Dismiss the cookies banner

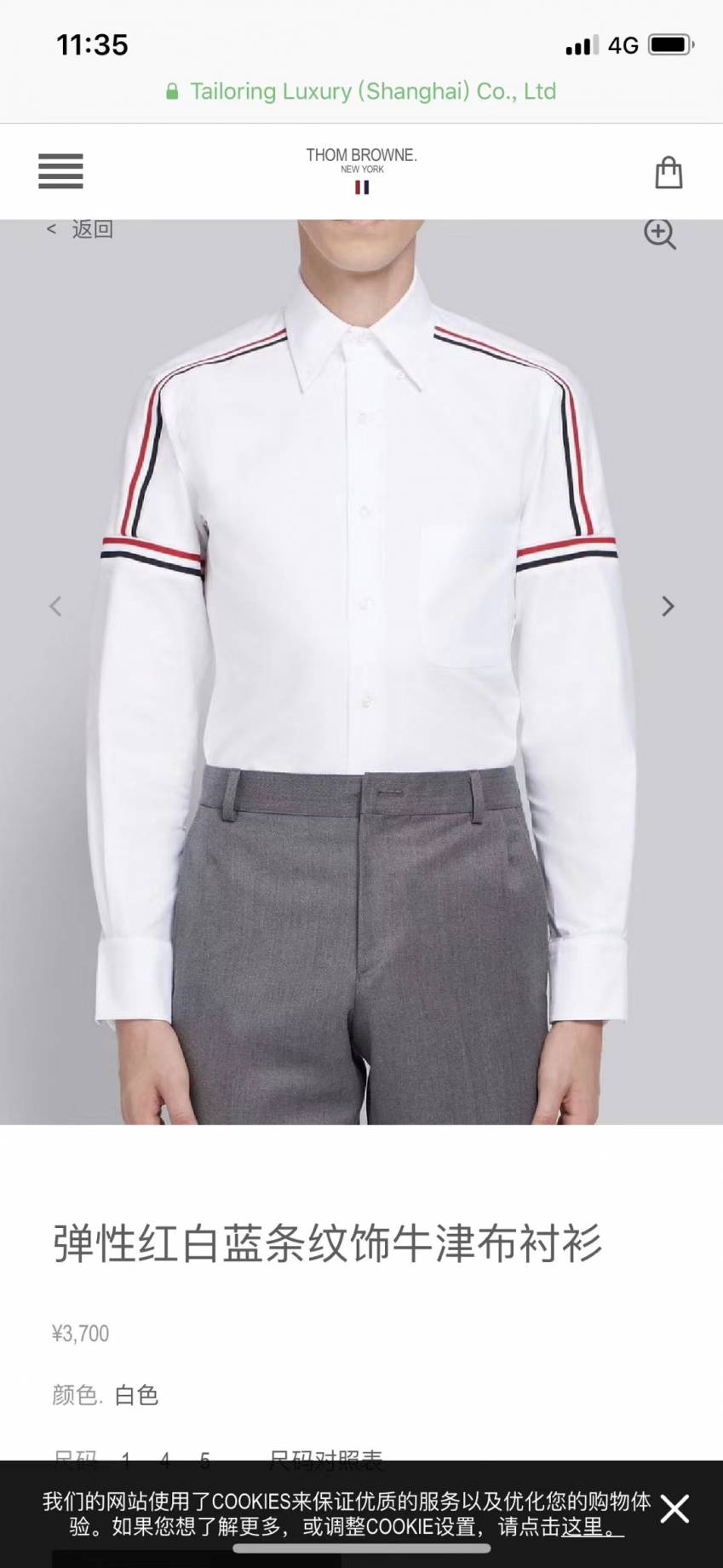pyautogui.click(x=674, y=1509)
